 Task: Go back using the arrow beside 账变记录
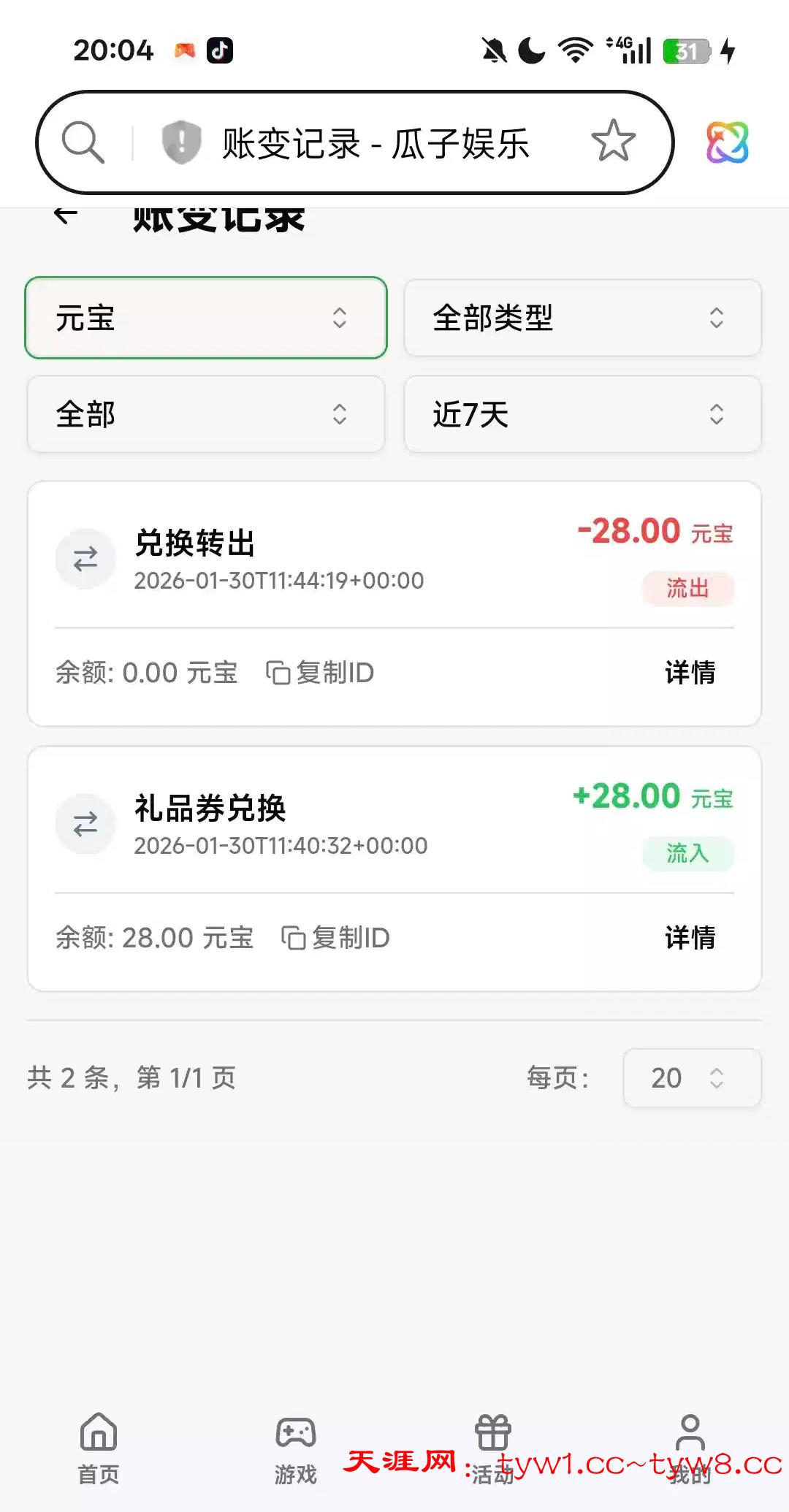tap(66, 215)
